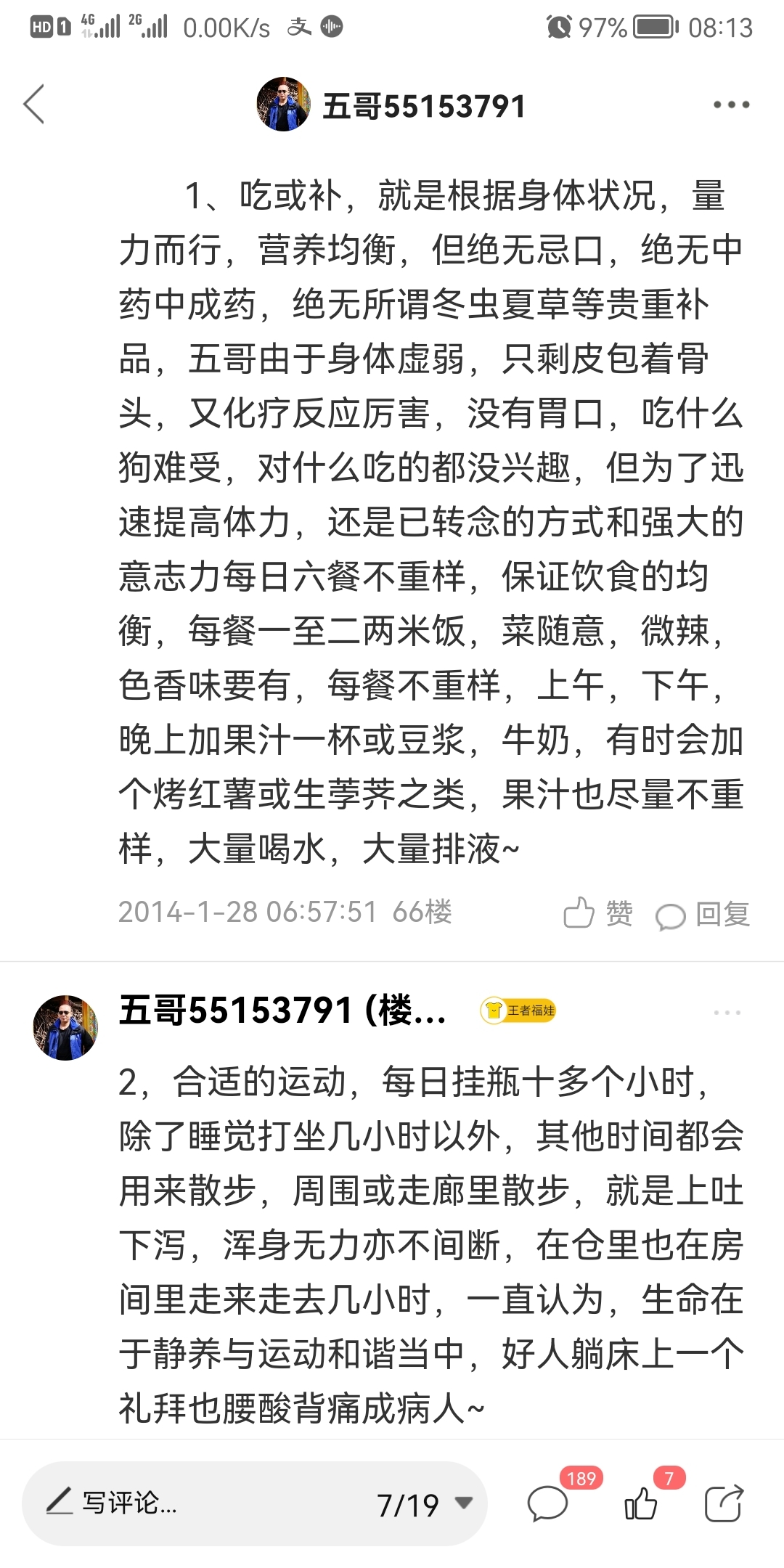
Task: Share this thread
Action: (724, 1503)
